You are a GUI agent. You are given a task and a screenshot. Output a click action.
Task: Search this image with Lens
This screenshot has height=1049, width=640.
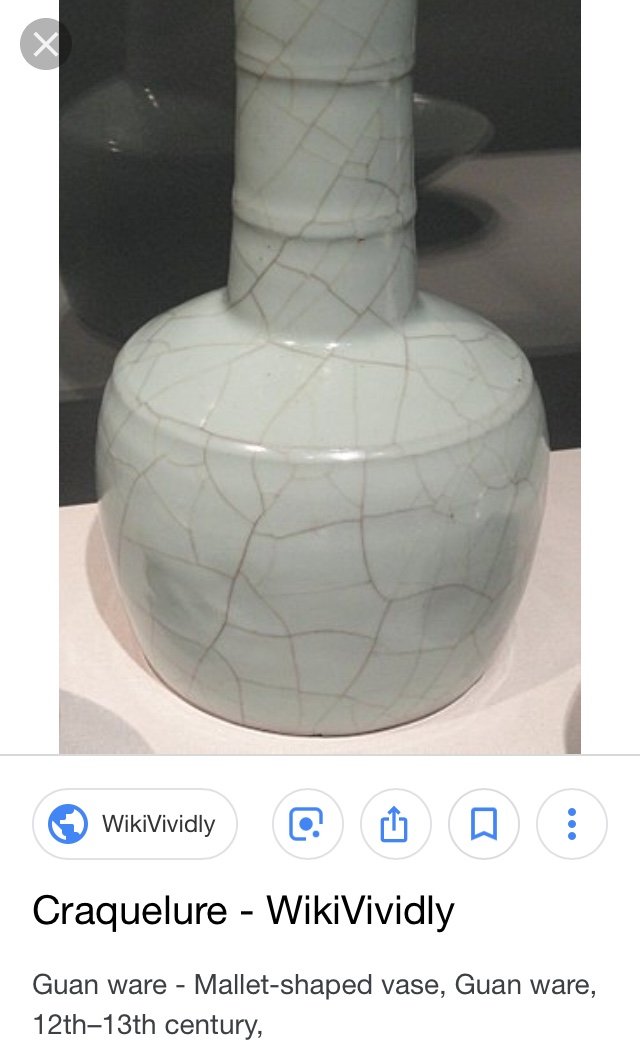(307, 824)
